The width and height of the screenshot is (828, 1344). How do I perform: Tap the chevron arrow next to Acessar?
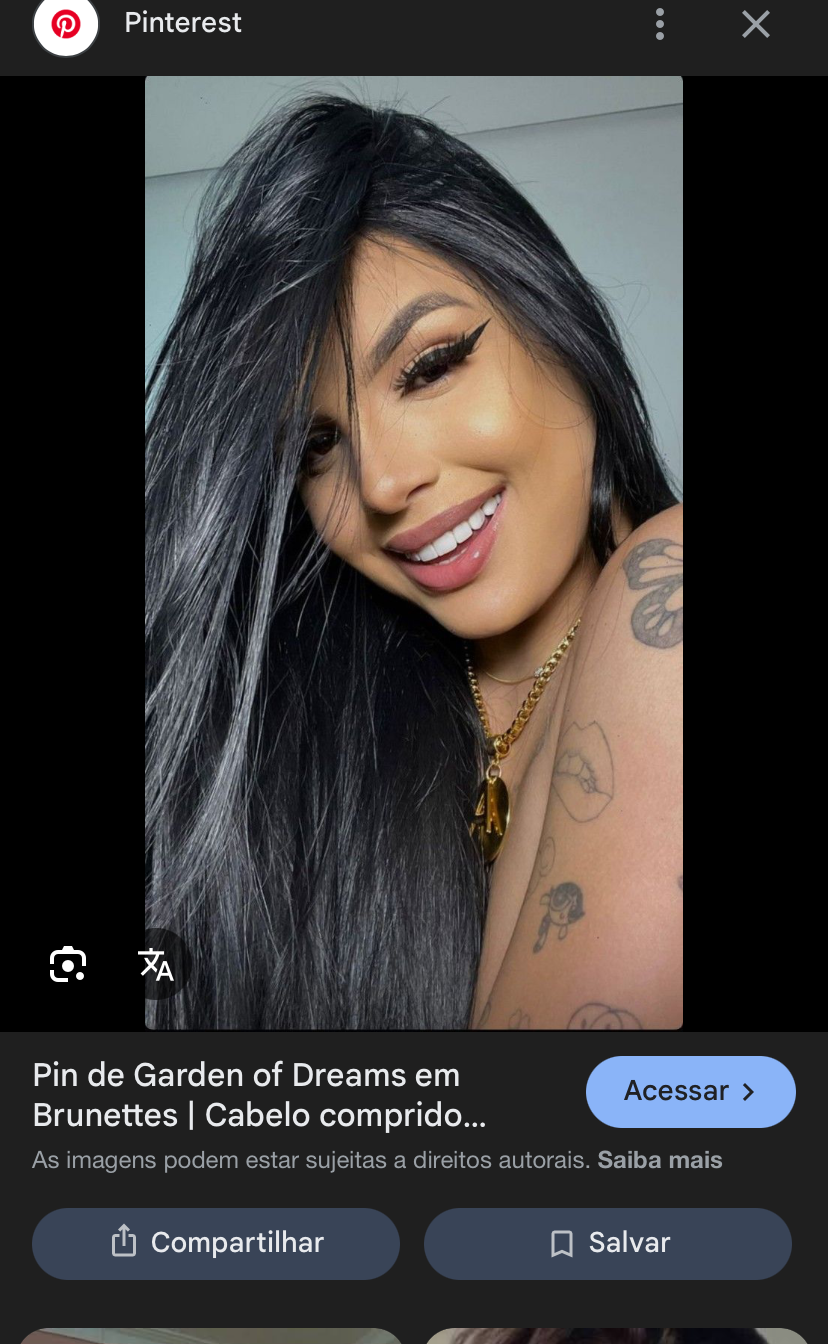click(x=748, y=1092)
